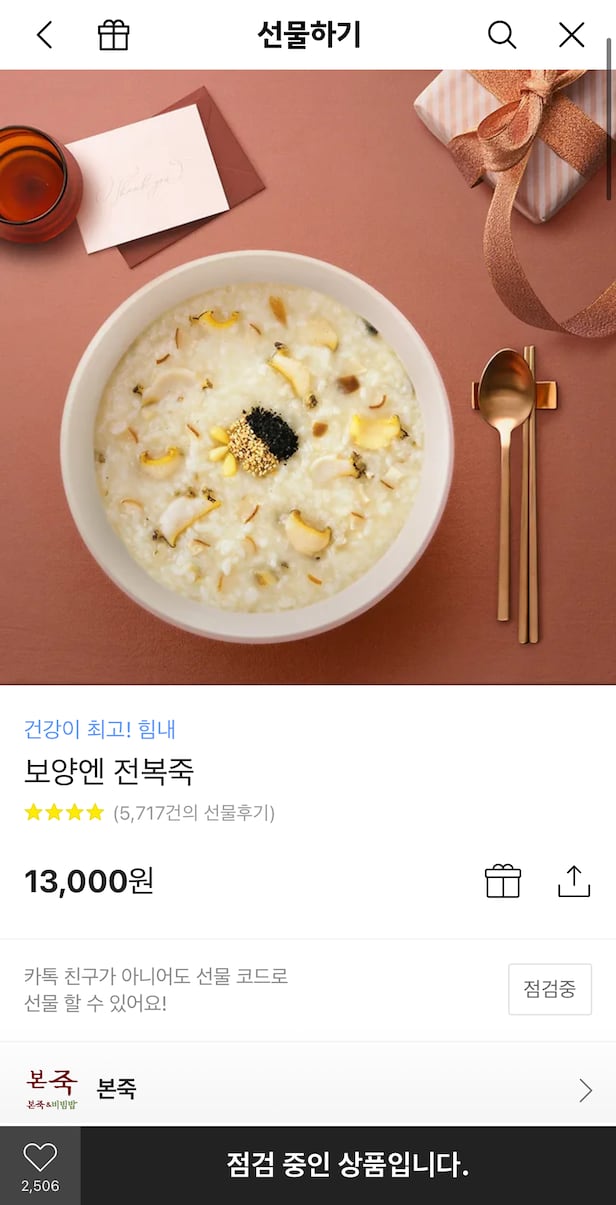Add to gift box beside the price

tap(503, 881)
